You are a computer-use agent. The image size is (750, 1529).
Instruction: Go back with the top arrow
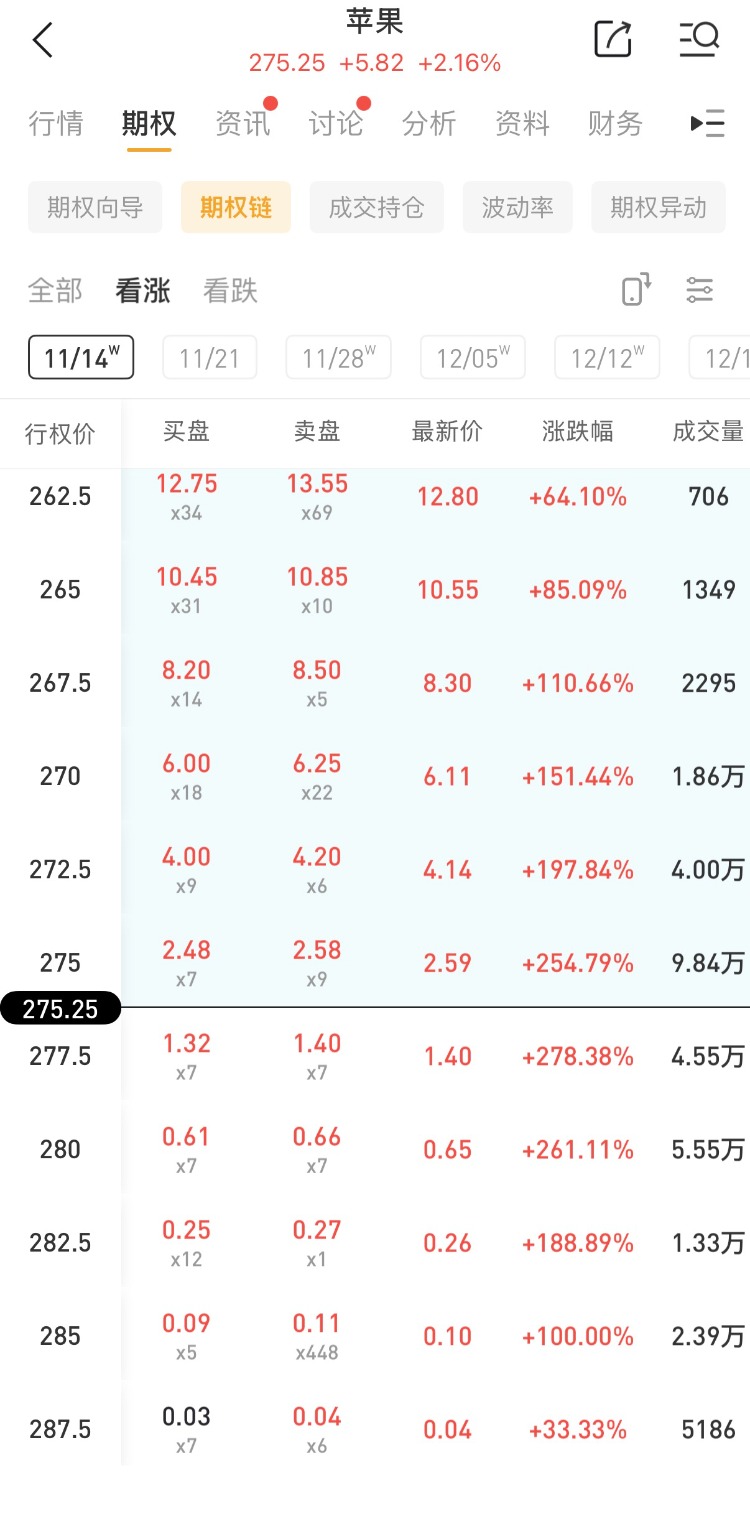42,41
